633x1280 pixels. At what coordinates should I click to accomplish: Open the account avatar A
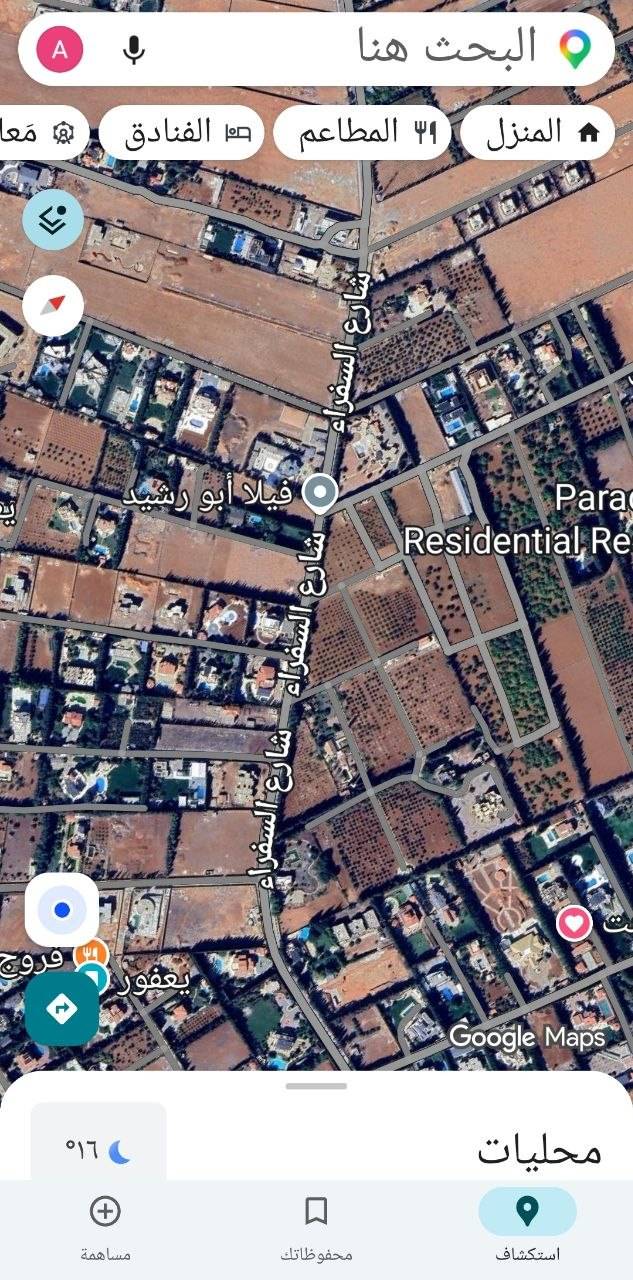60,50
